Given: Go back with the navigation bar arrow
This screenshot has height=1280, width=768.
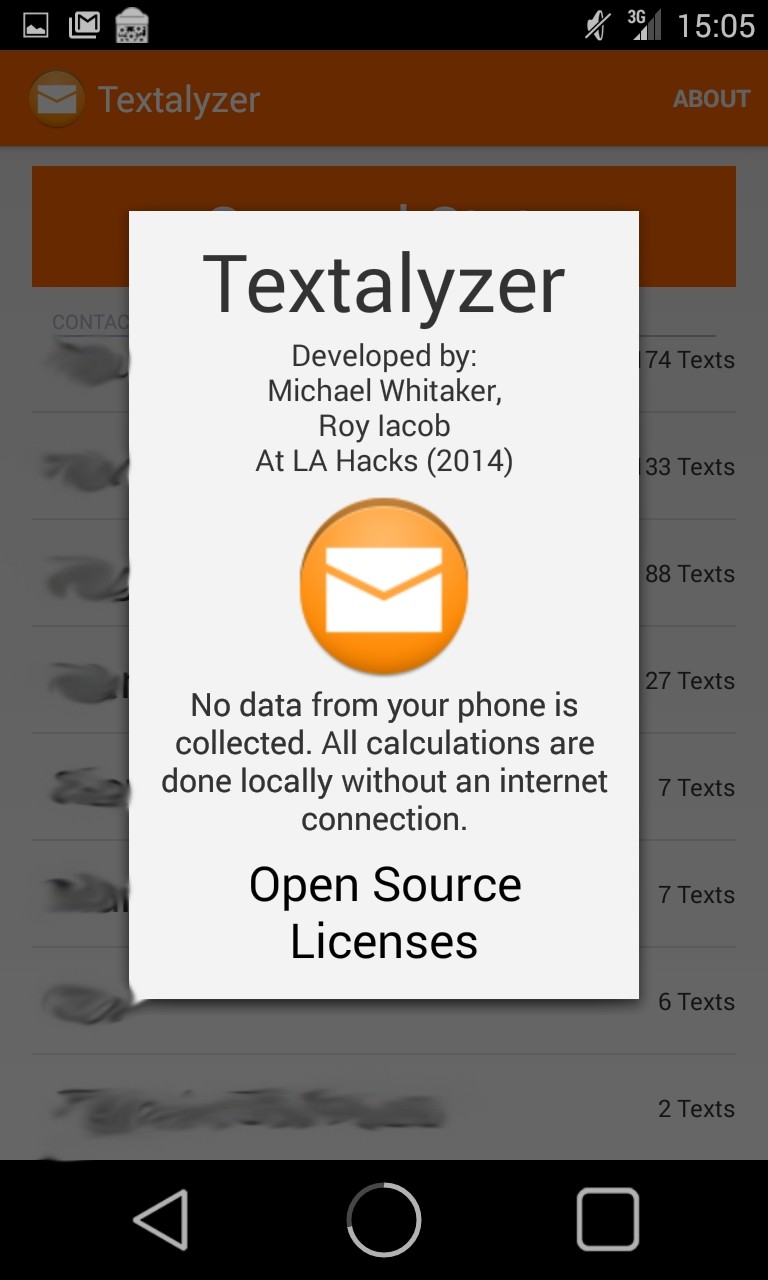Looking at the screenshot, I should tap(160, 1220).
